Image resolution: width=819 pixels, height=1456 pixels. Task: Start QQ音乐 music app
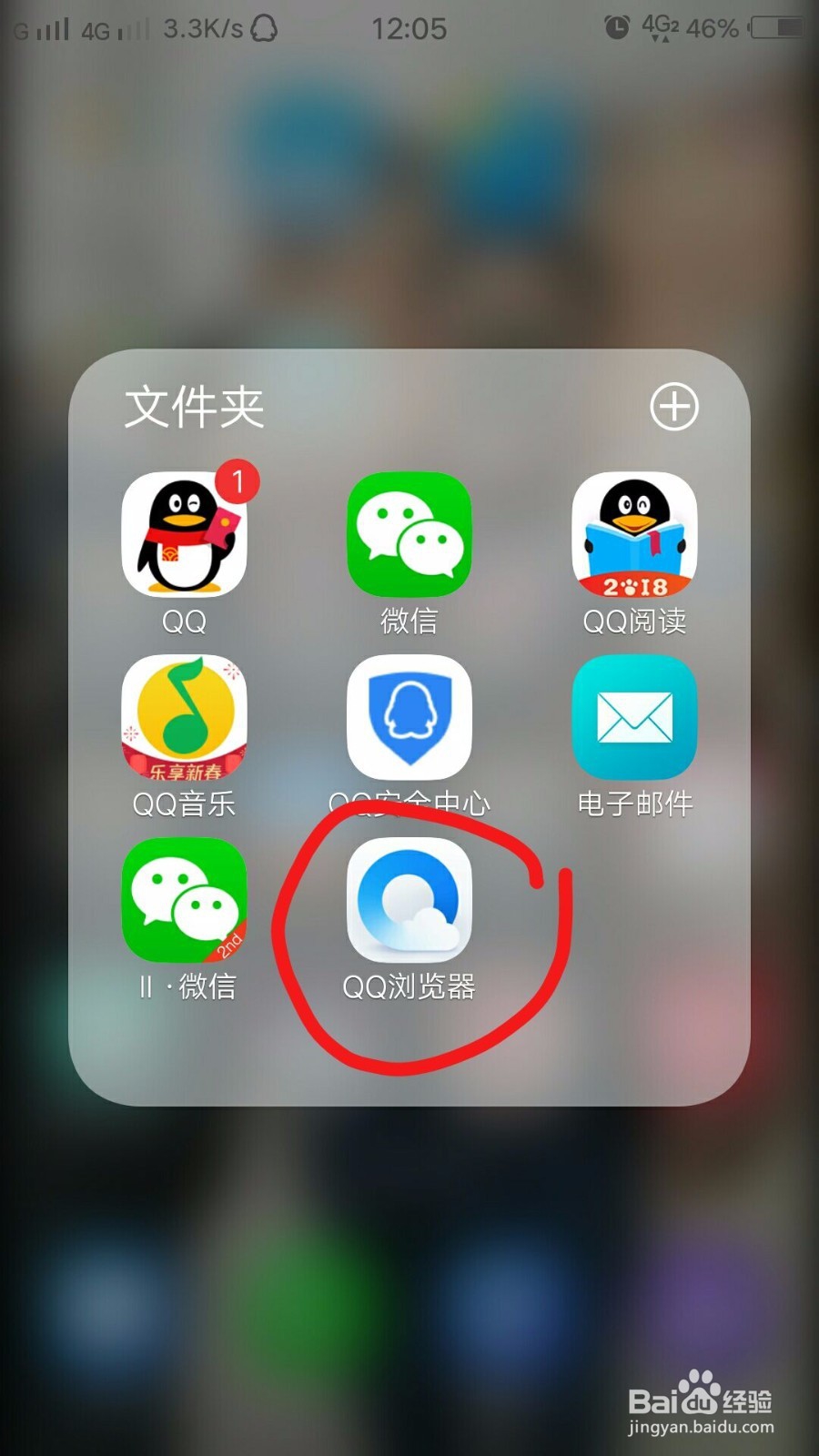tap(185, 719)
